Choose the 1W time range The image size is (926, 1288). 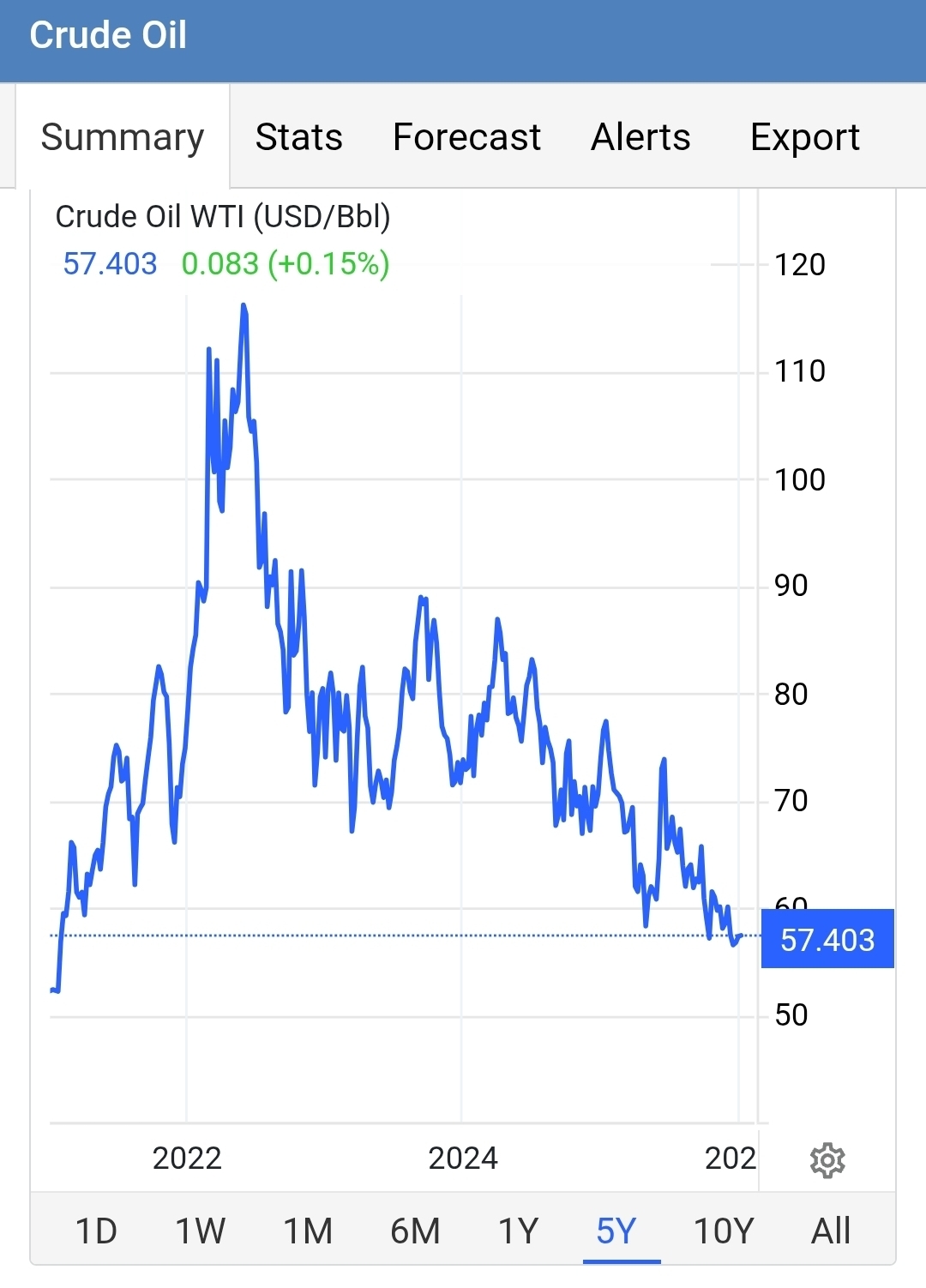201,1231
